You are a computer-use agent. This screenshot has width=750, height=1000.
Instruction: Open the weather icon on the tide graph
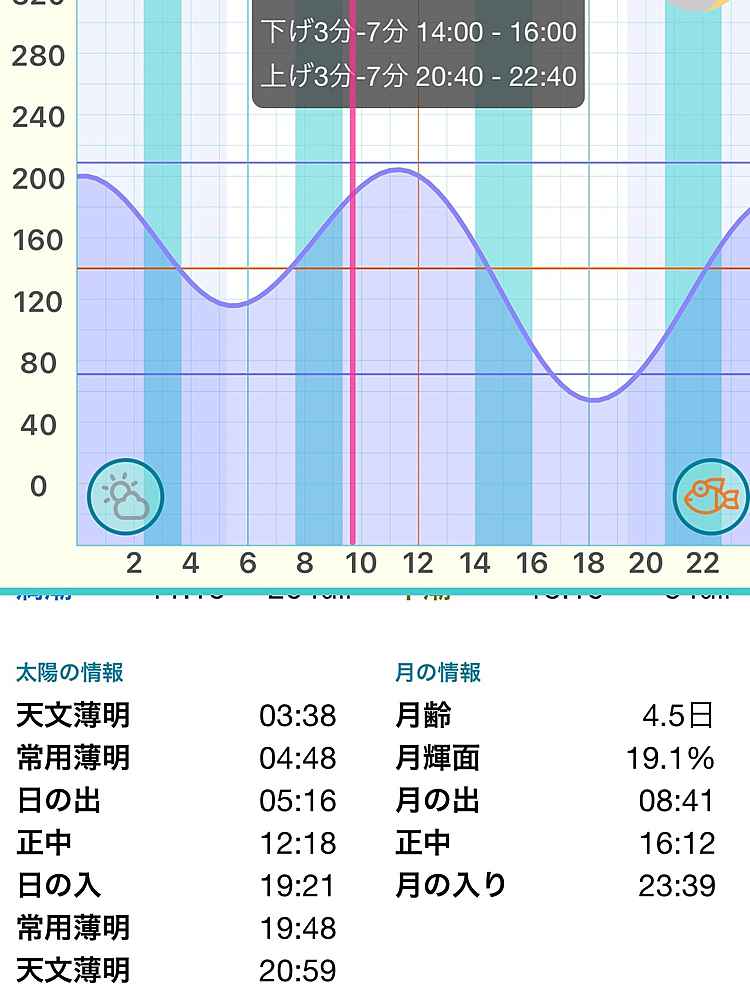pos(126,496)
